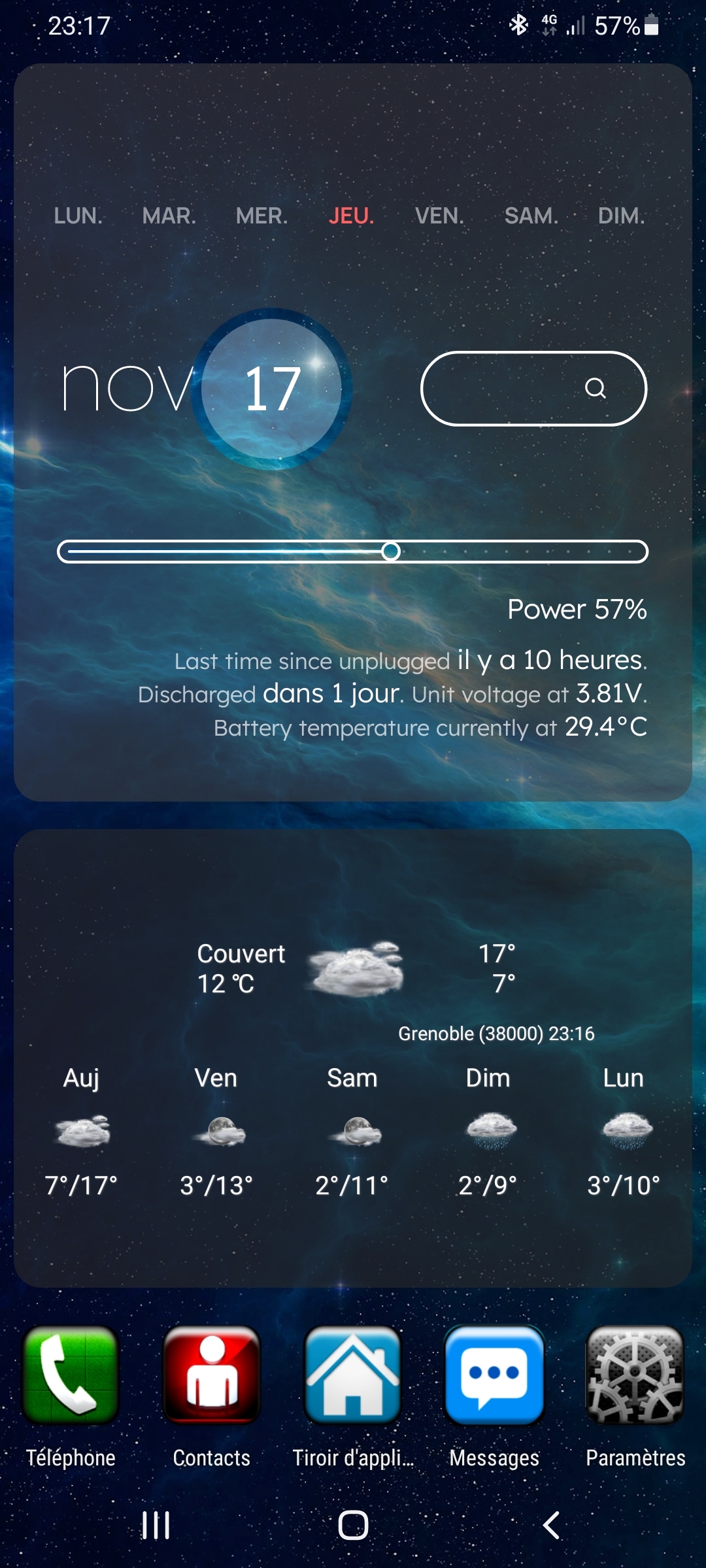Open the calendar on nov 17
Image resolution: width=706 pixels, height=1568 pixels.
(272, 389)
